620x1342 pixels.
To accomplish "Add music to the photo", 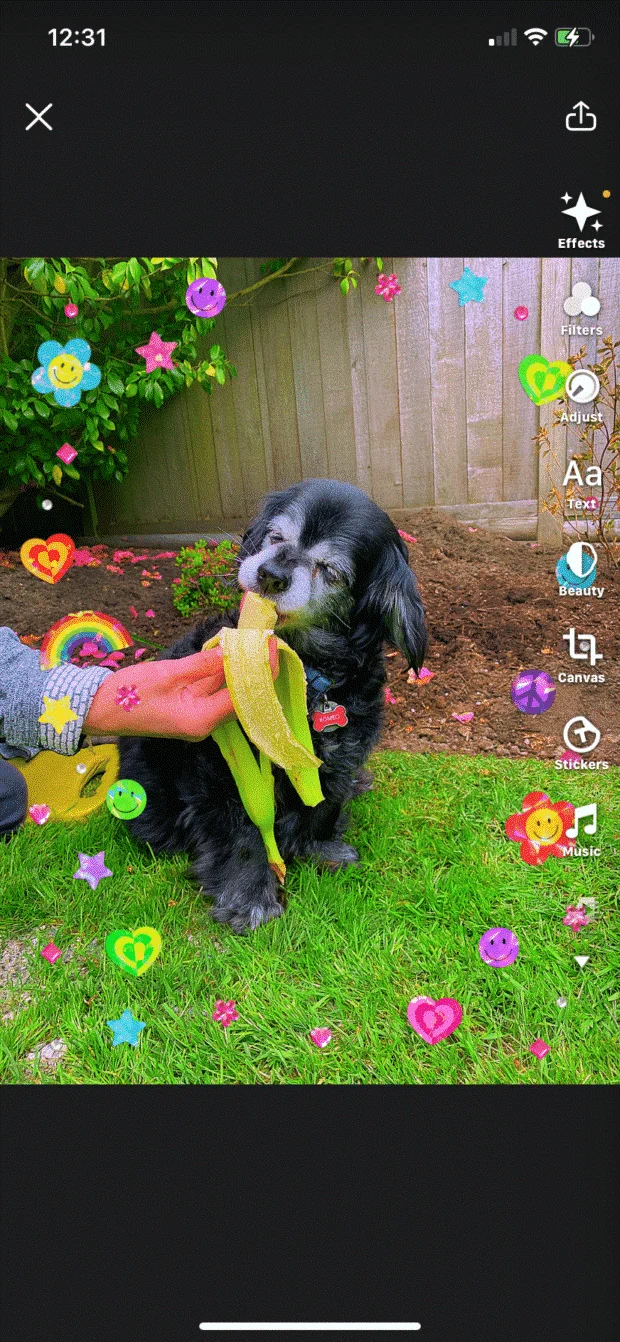I will tap(581, 829).
